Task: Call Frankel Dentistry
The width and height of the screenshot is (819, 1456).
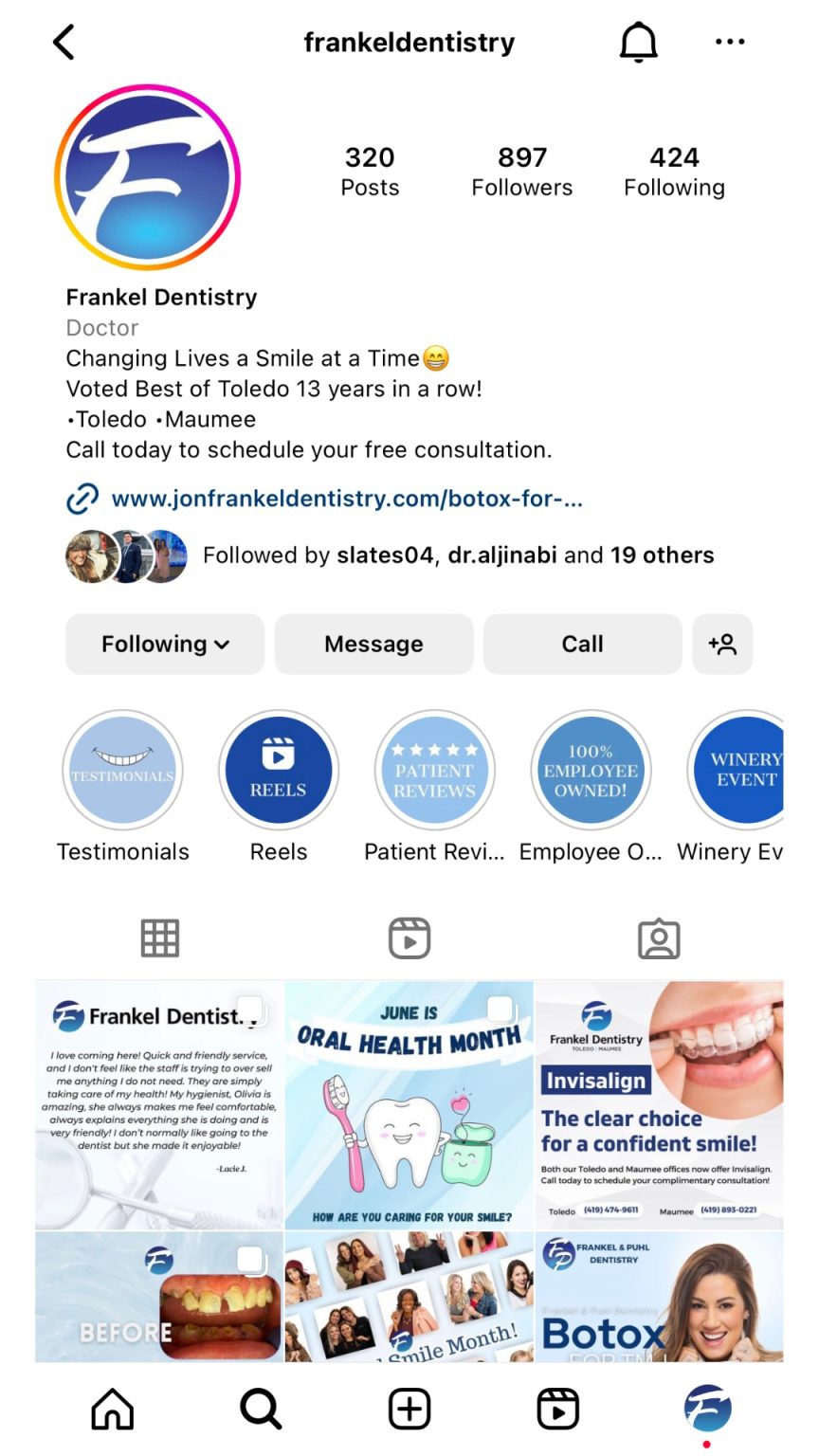Action: point(582,644)
